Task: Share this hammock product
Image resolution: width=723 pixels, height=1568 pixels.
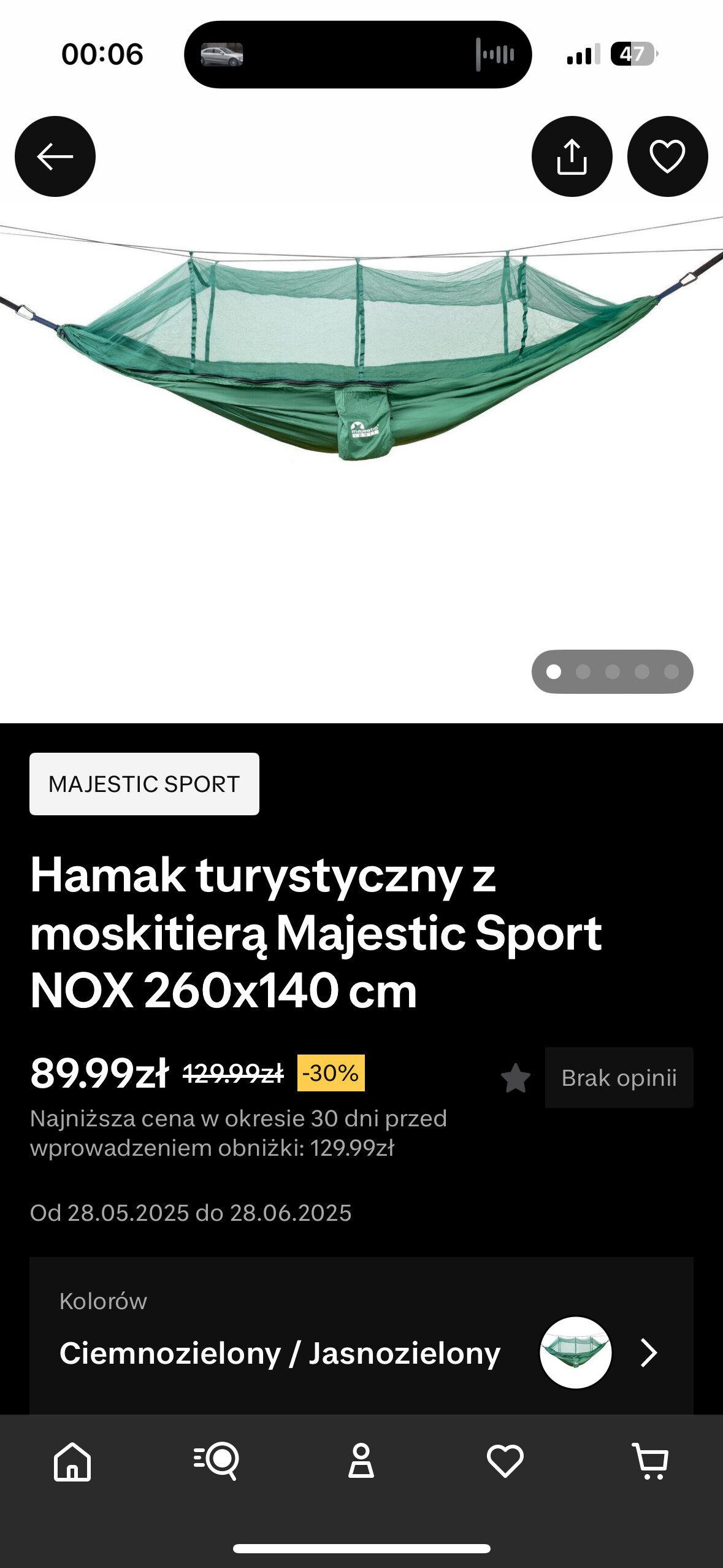Action: pos(572,156)
